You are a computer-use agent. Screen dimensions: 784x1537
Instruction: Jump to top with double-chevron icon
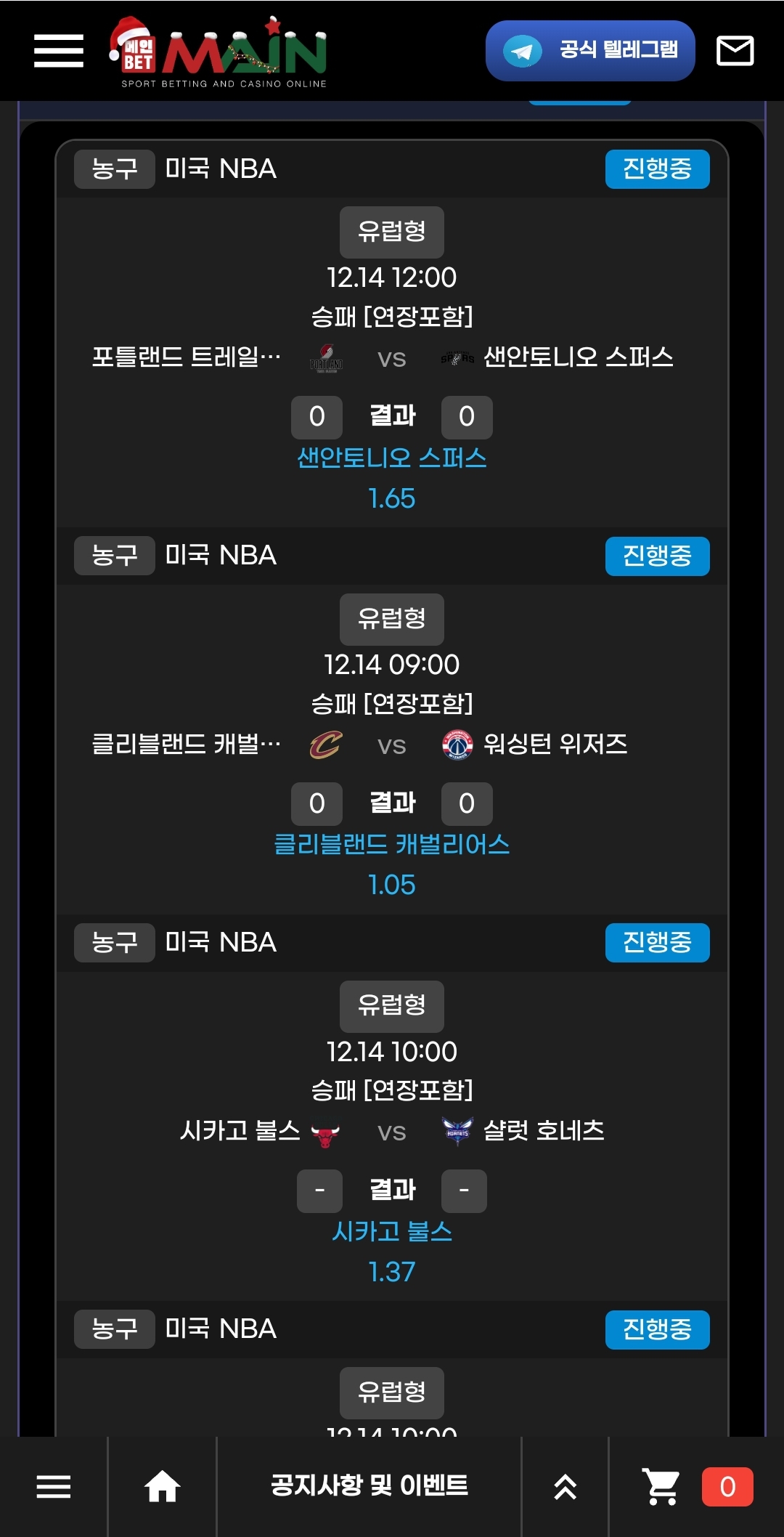(x=565, y=1486)
